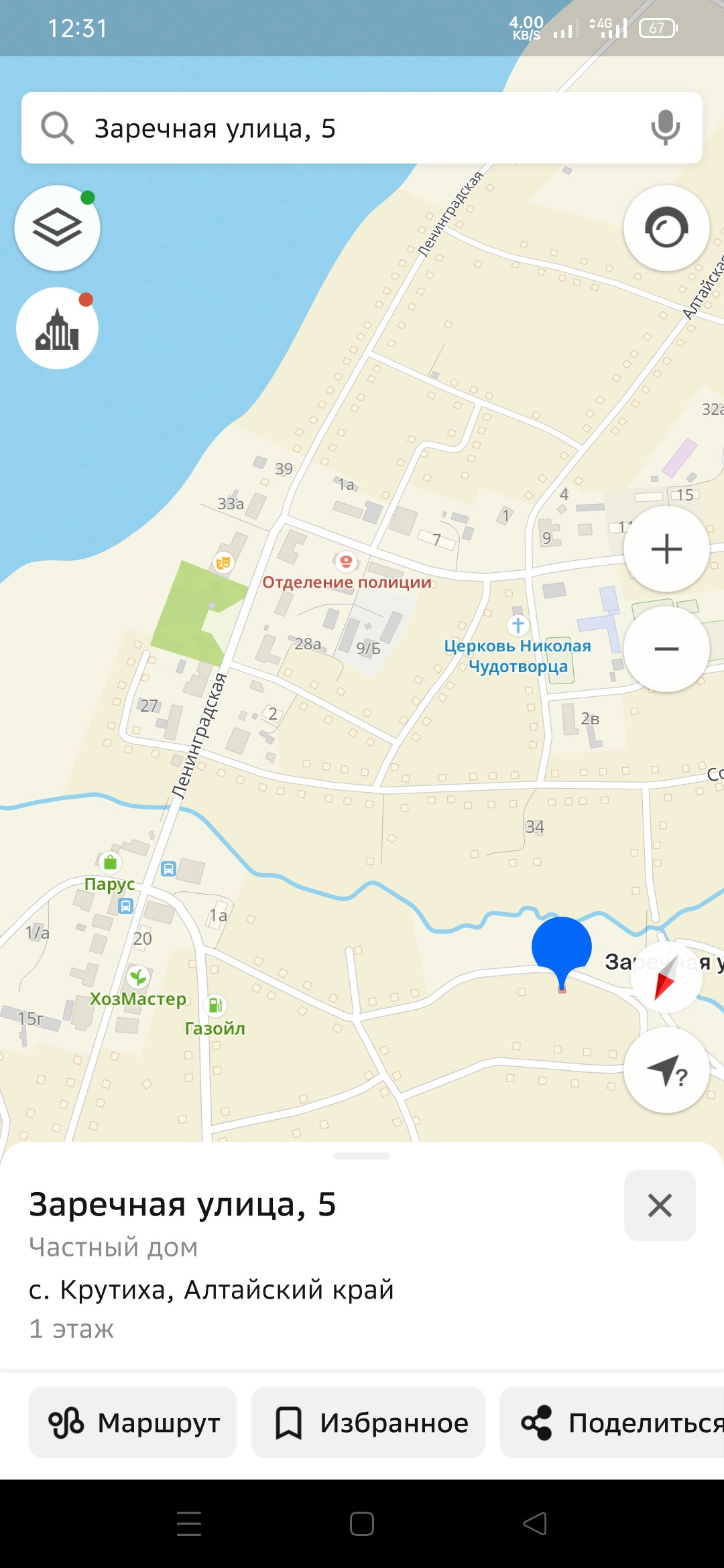Go back using the system back button
Screen dimensions: 724x1568
pos(535,1524)
